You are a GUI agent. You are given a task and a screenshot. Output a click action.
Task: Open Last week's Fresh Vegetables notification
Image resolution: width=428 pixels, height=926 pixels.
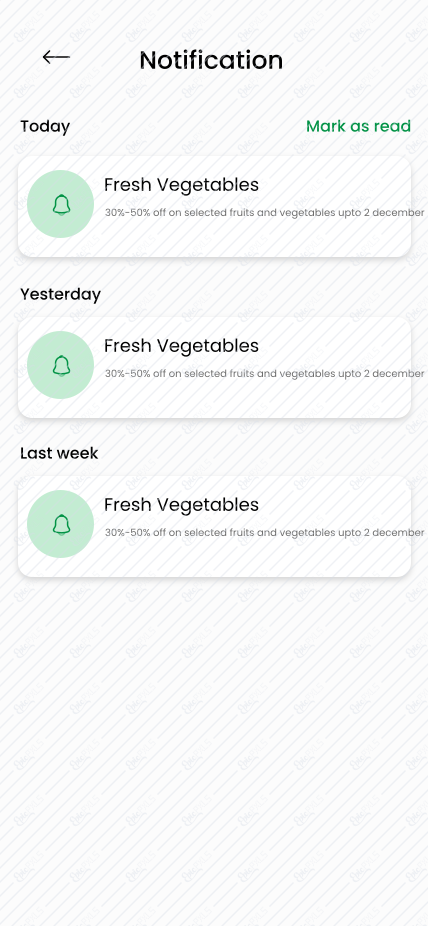214,526
